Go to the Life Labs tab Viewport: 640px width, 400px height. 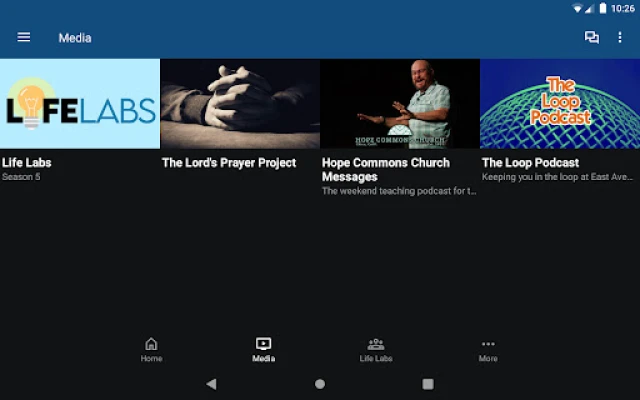click(376, 349)
